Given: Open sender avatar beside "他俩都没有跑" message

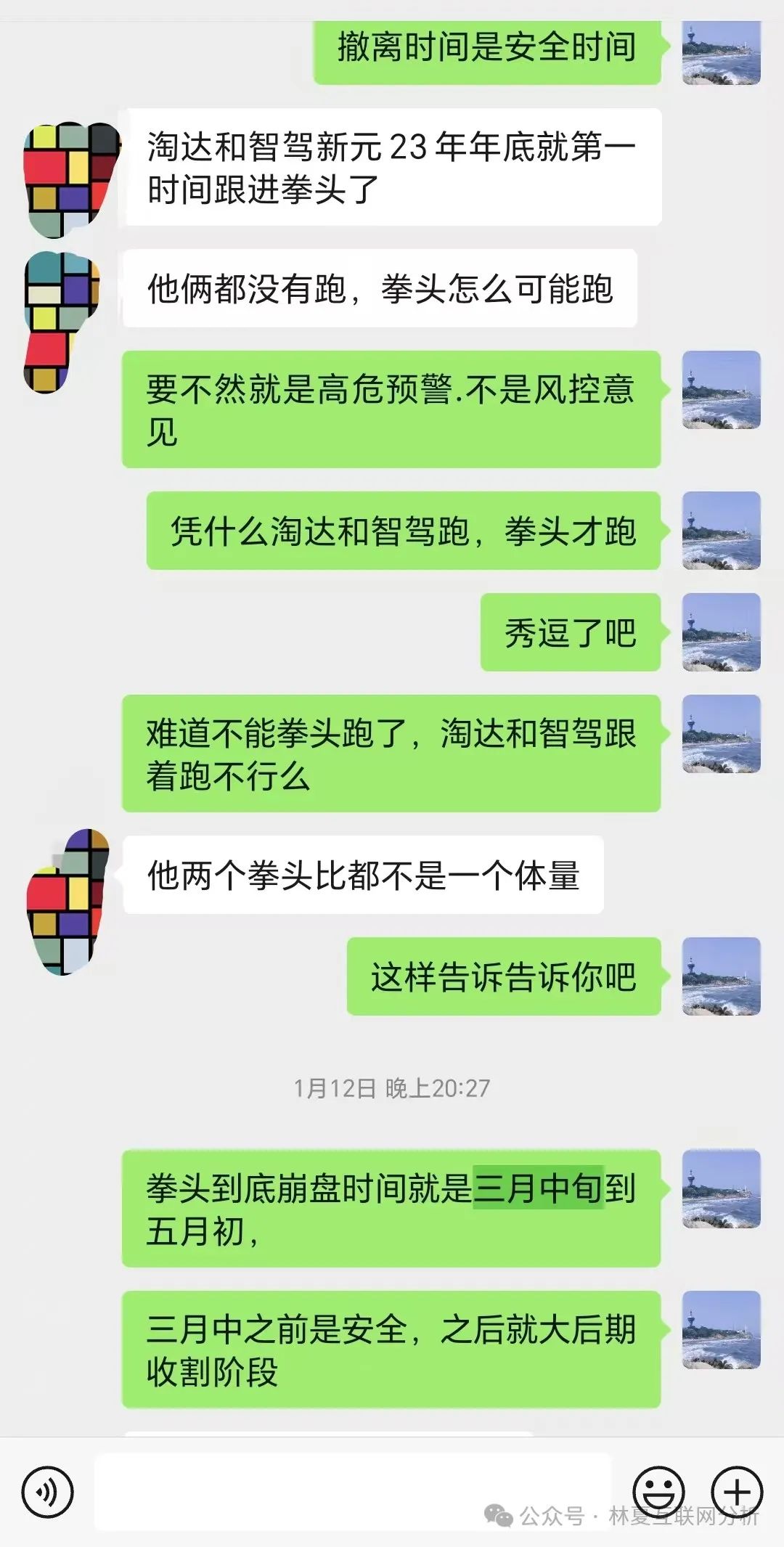Looking at the screenshot, I should pyautogui.click(x=62, y=322).
